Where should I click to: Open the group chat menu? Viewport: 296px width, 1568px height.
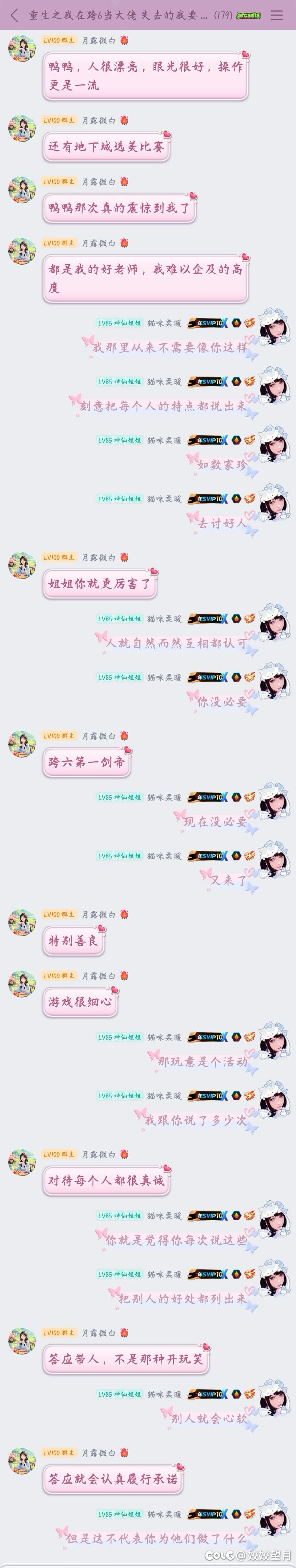click(x=276, y=15)
